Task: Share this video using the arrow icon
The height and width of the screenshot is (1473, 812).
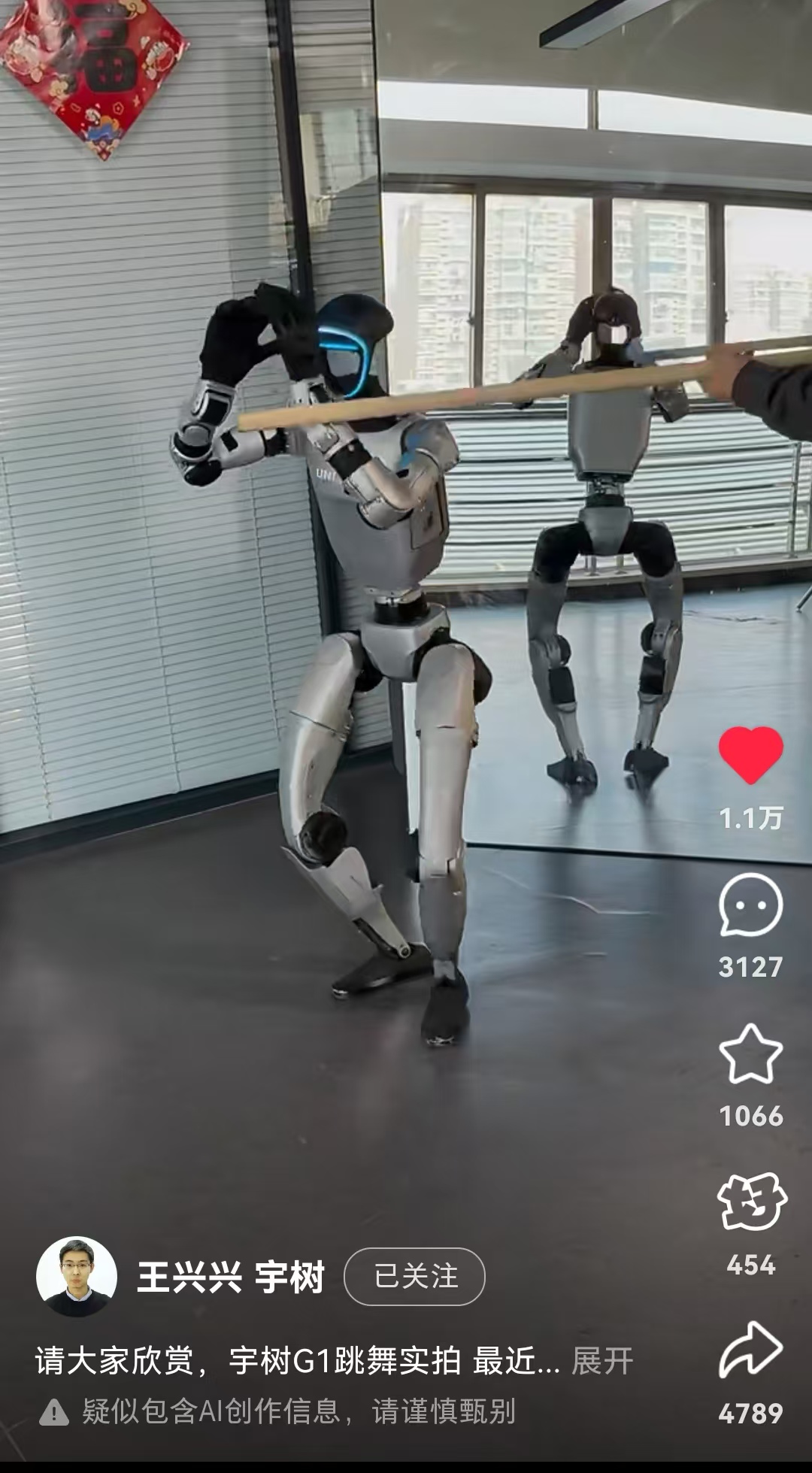Action: pos(750,1350)
